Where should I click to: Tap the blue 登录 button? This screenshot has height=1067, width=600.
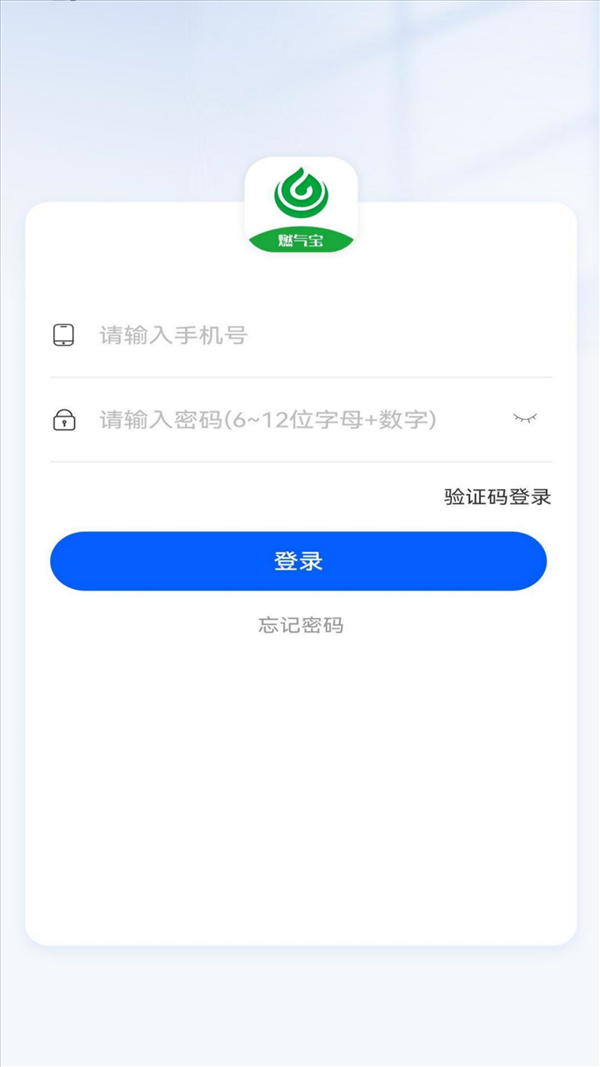click(x=299, y=561)
